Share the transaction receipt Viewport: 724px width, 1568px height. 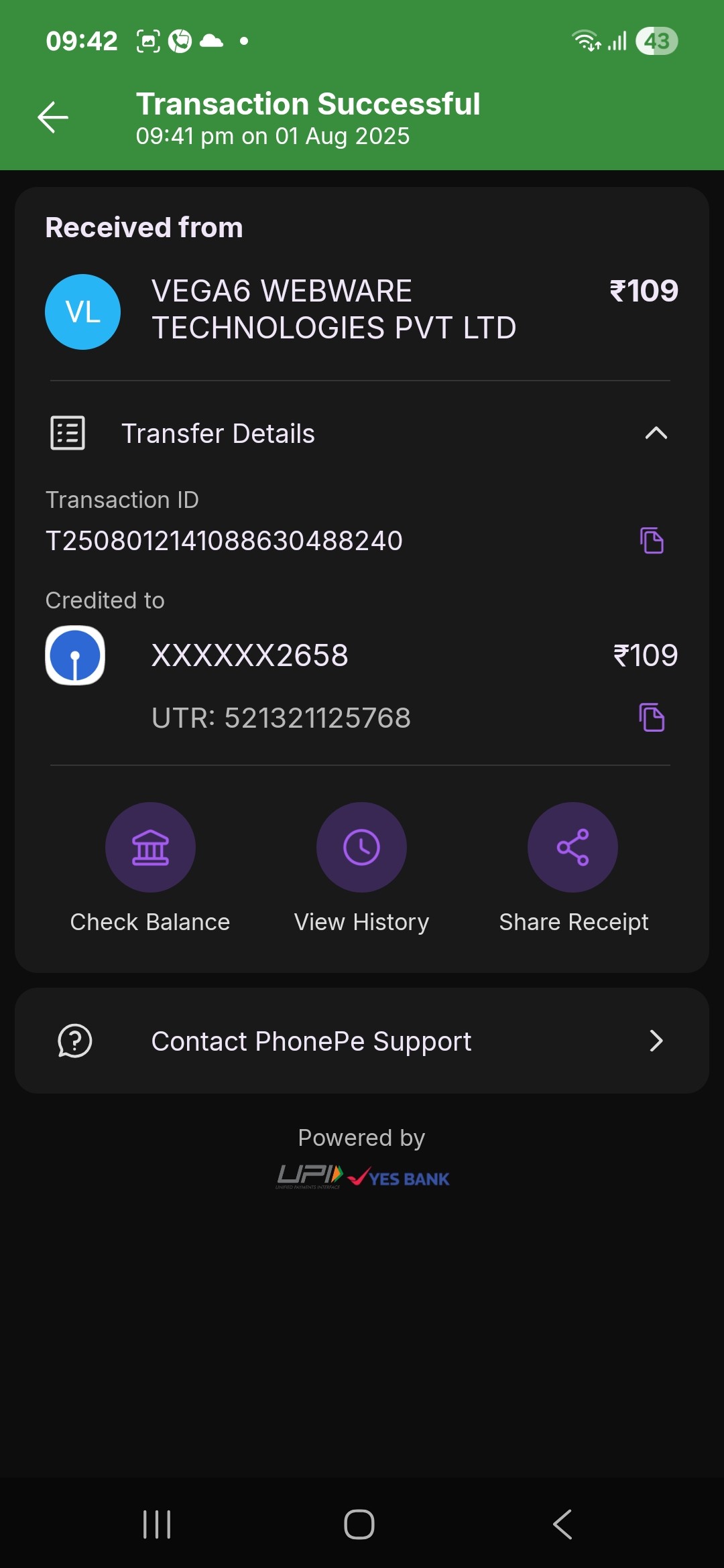[572, 848]
